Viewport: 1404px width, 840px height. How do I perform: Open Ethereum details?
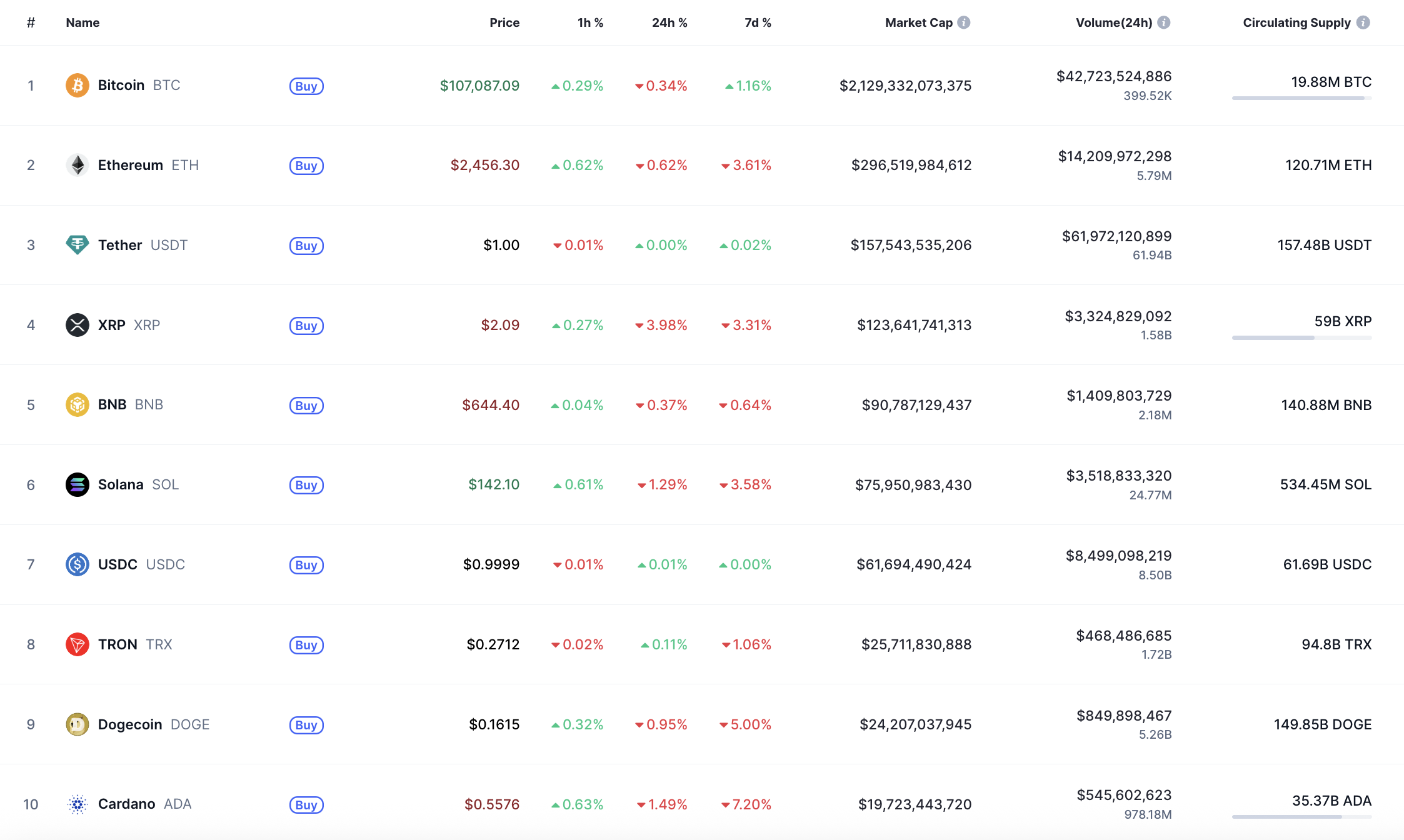[130, 165]
